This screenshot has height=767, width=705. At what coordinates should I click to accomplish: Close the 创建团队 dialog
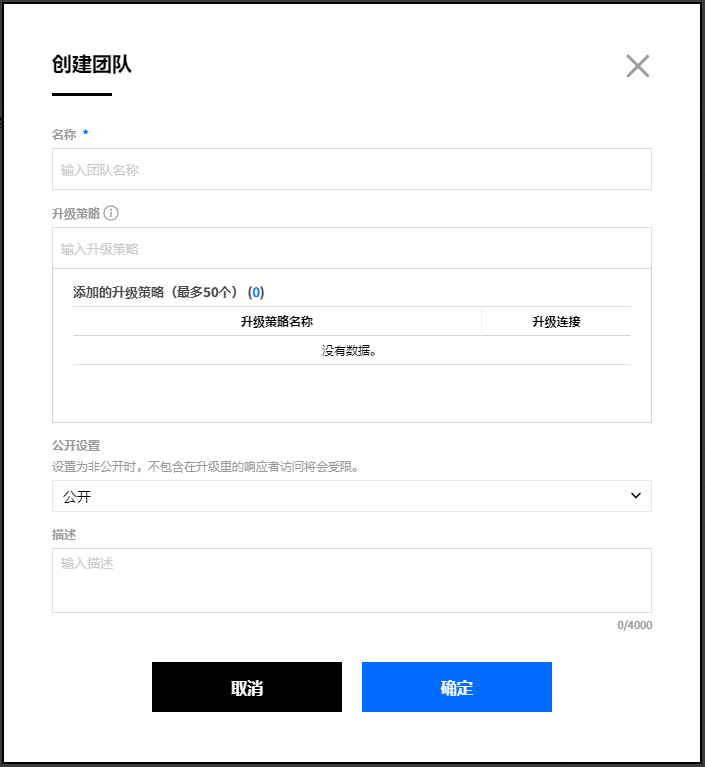(x=637, y=66)
